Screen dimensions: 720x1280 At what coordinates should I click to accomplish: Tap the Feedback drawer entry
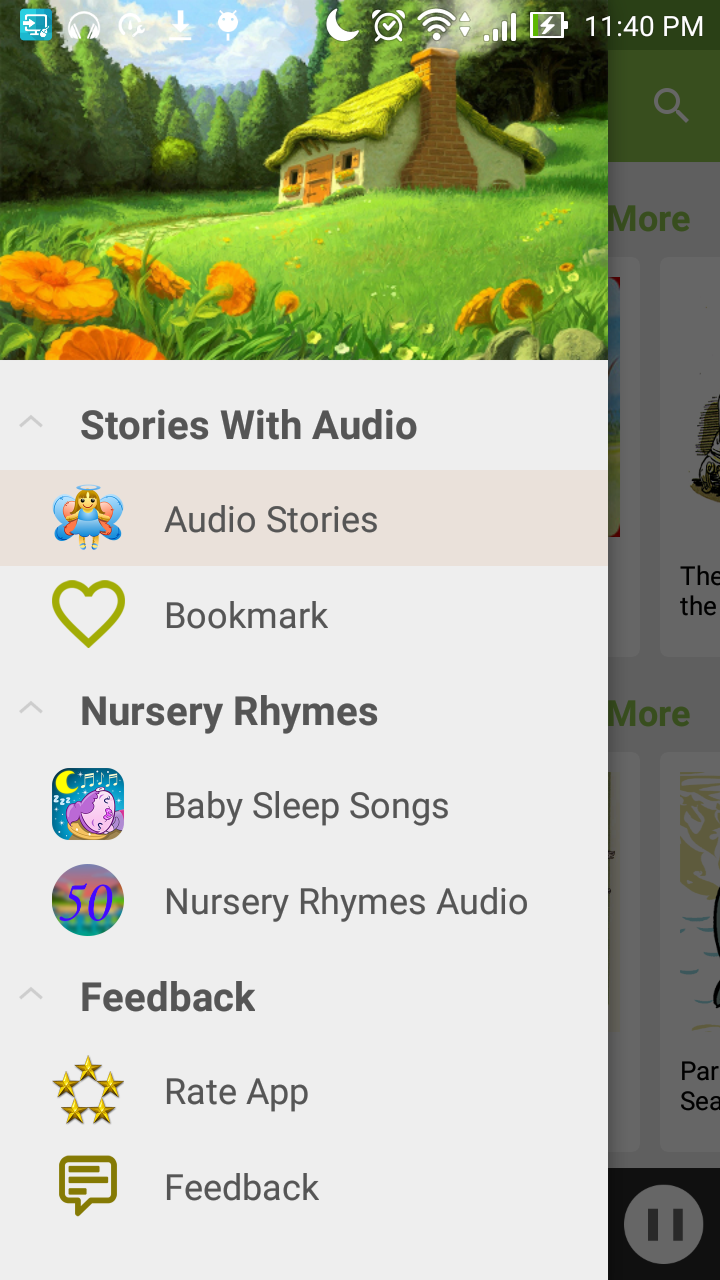241,1186
